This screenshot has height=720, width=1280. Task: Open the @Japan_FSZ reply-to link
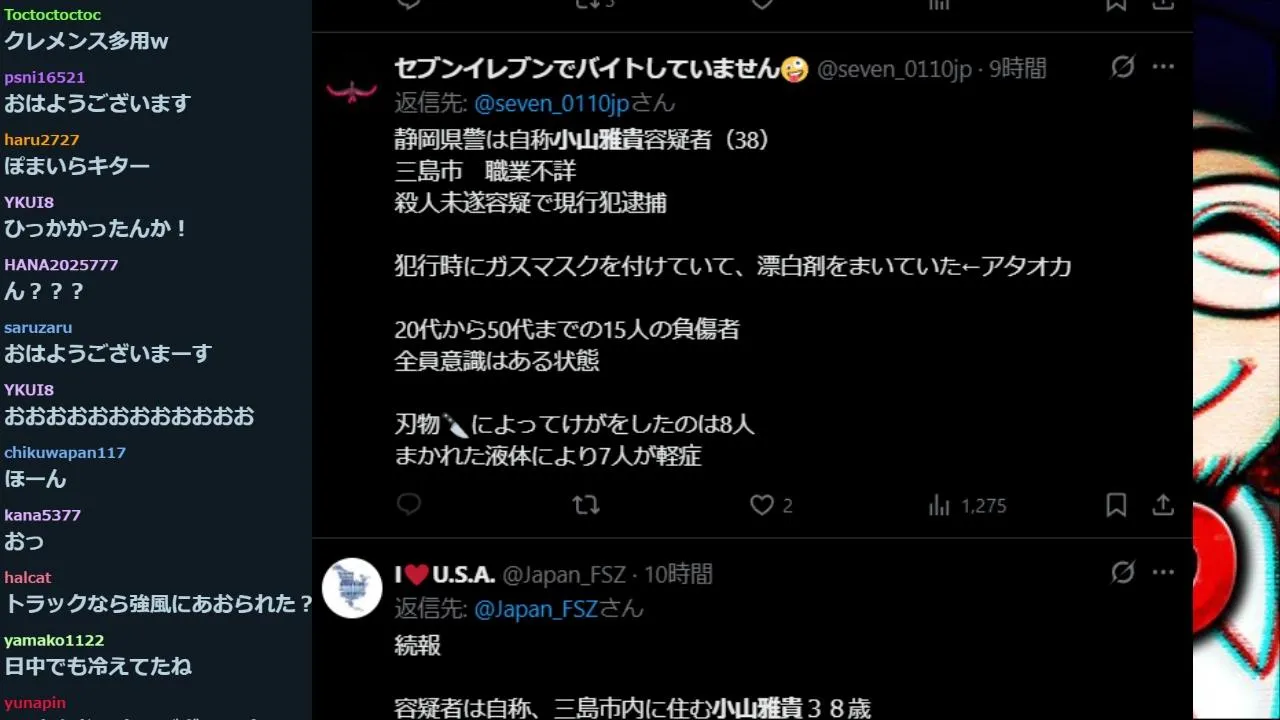536,609
